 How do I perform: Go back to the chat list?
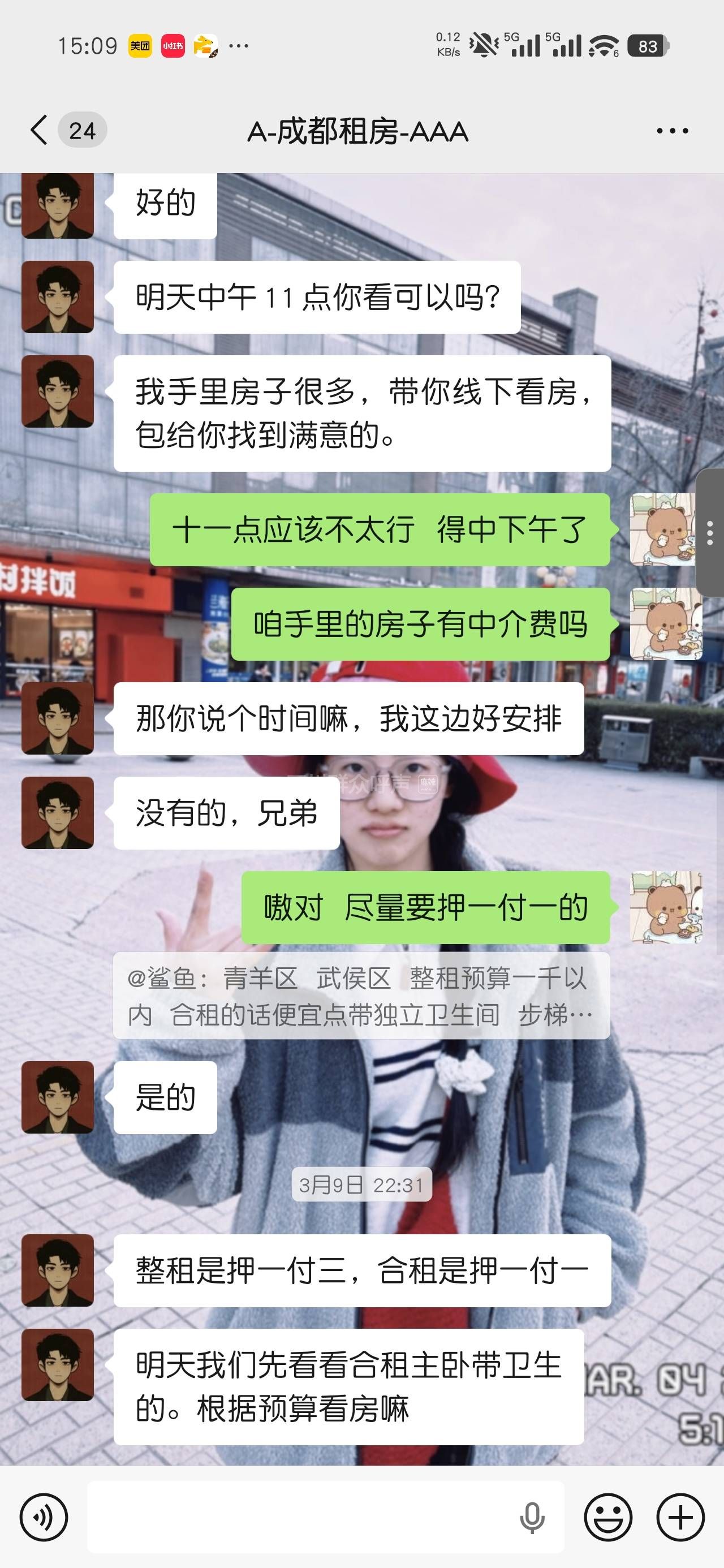[x=39, y=130]
